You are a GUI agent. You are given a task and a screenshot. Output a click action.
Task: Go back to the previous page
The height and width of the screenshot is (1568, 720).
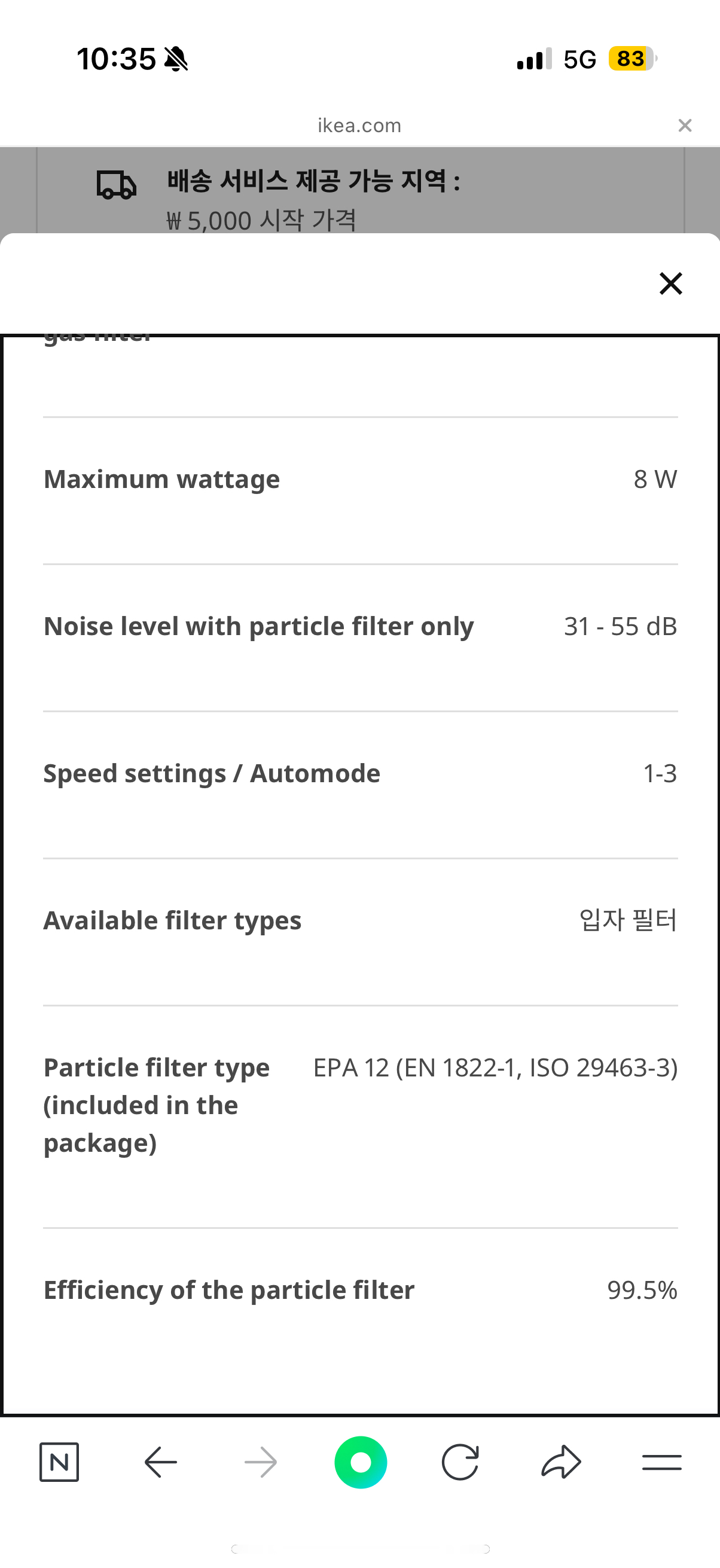(x=161, y=1462)
